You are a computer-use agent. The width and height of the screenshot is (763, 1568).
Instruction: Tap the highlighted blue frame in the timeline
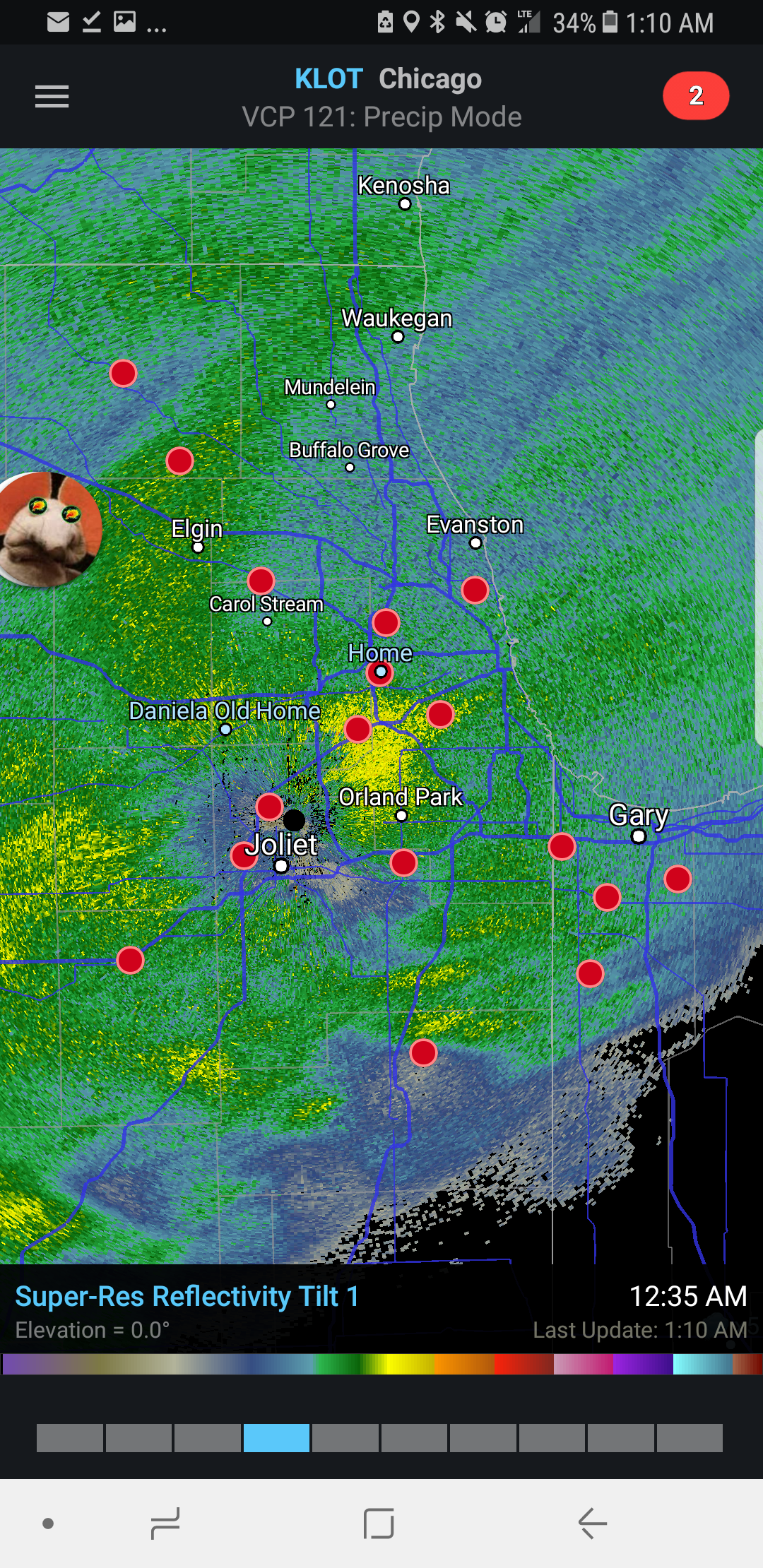tap(276, 1437)
